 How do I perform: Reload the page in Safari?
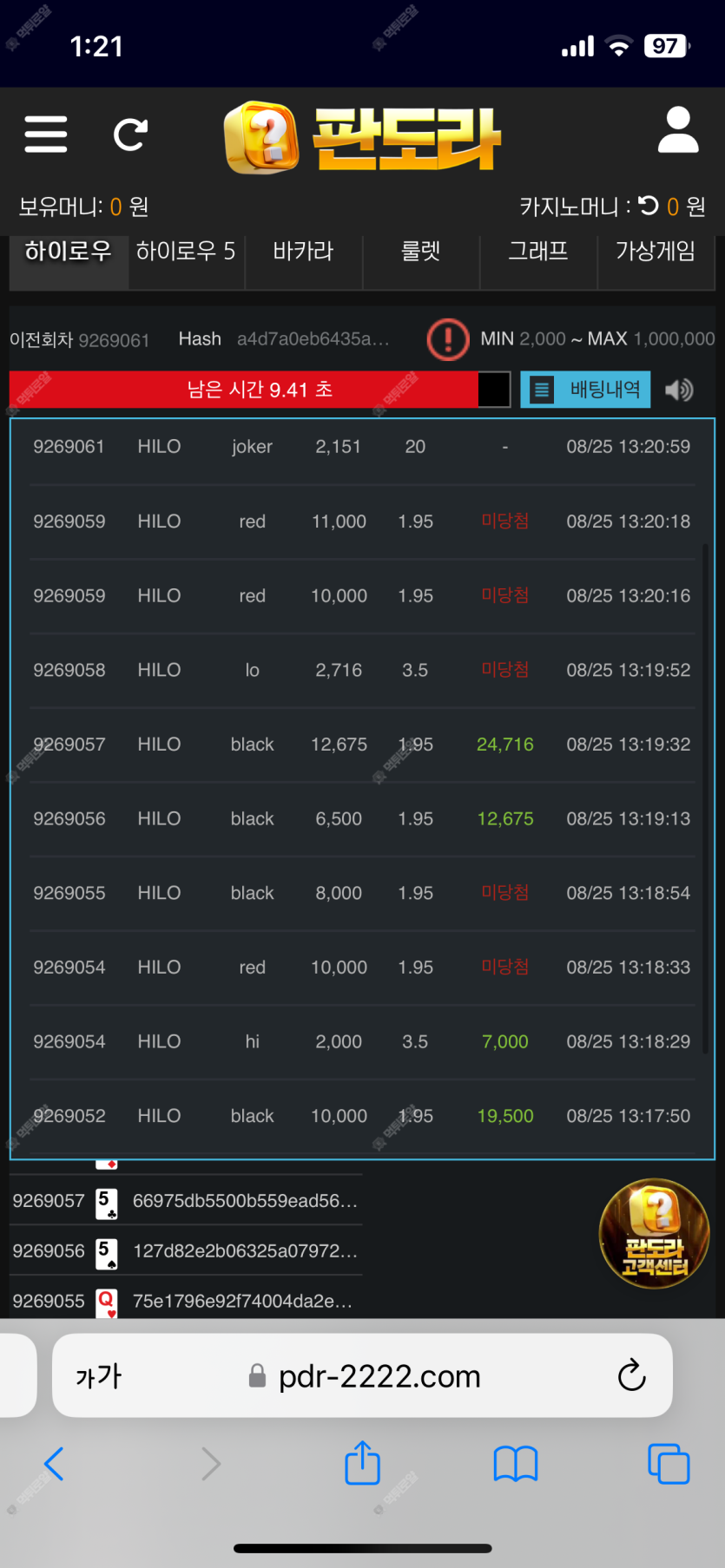tap(631, 1375)
